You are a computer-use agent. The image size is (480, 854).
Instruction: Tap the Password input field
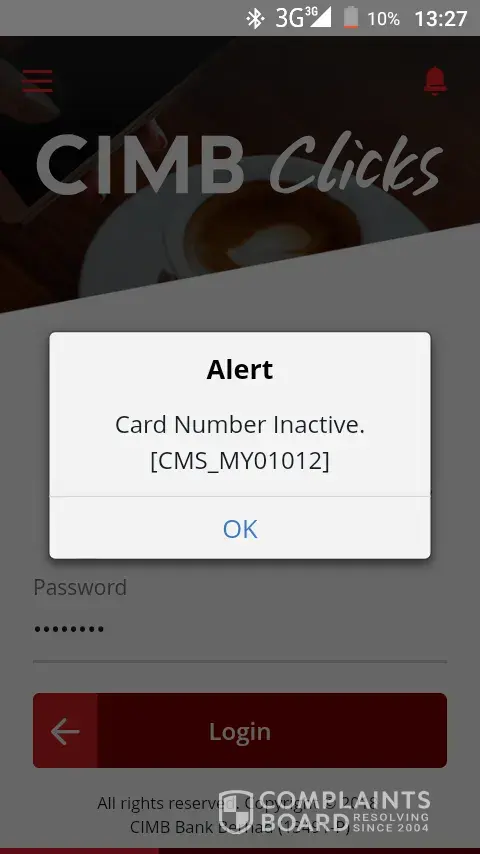click(x=240, y=630)
